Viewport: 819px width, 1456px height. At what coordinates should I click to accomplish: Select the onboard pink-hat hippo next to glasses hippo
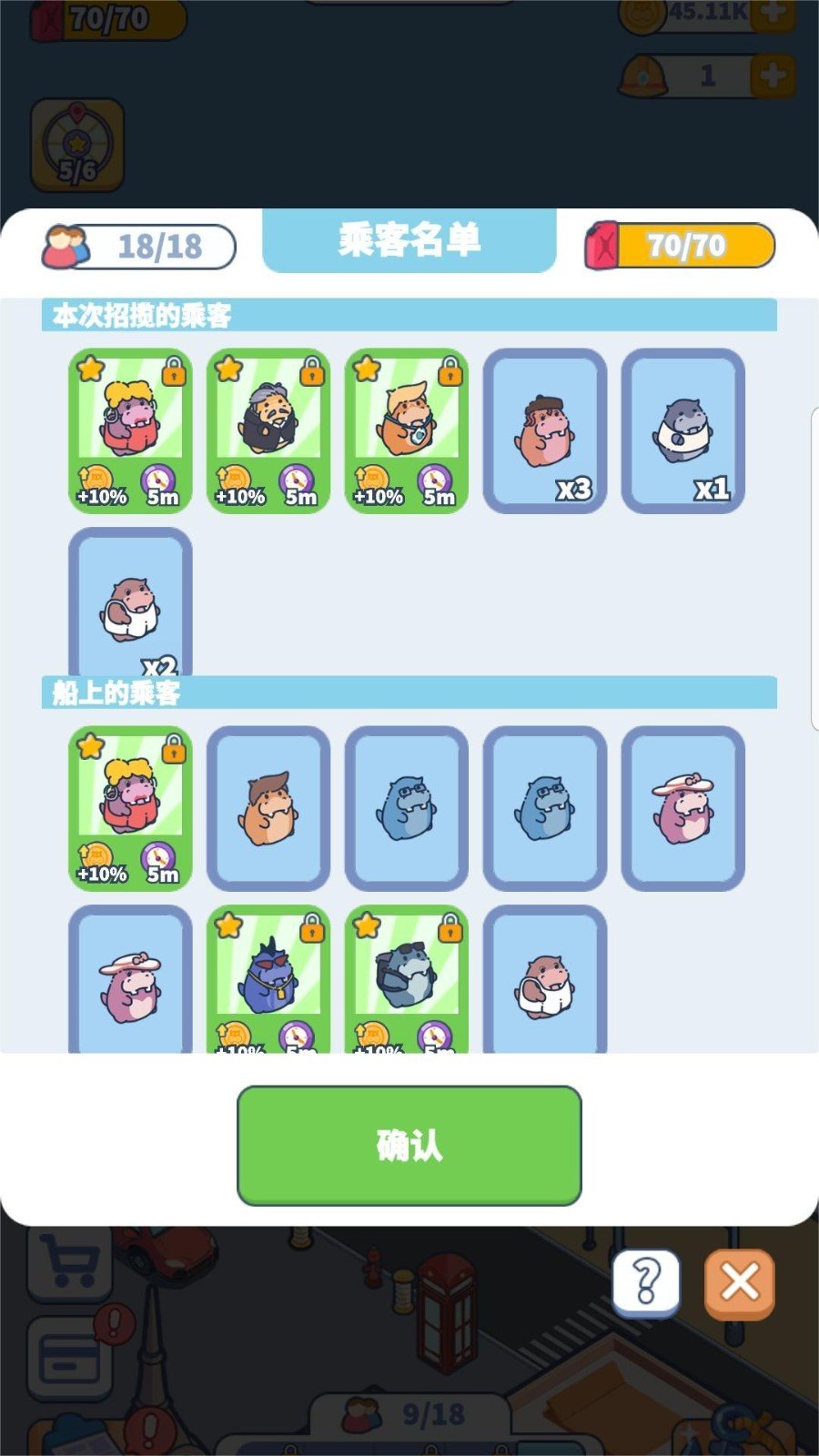tap(682, 808)
